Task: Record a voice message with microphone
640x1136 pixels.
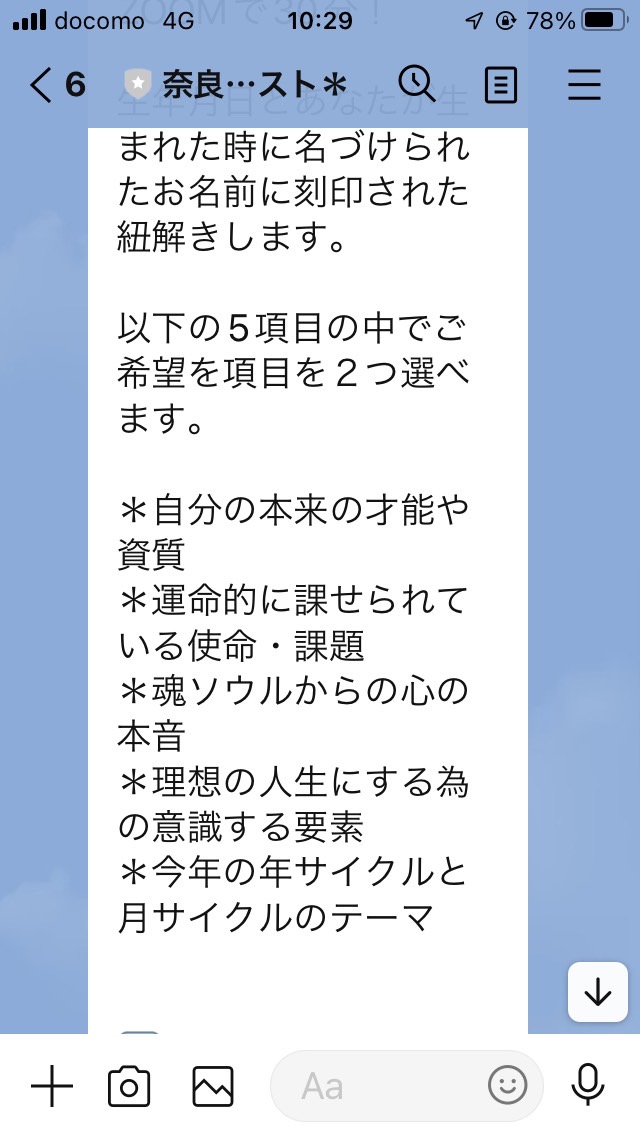Action: pos(588,1085)
